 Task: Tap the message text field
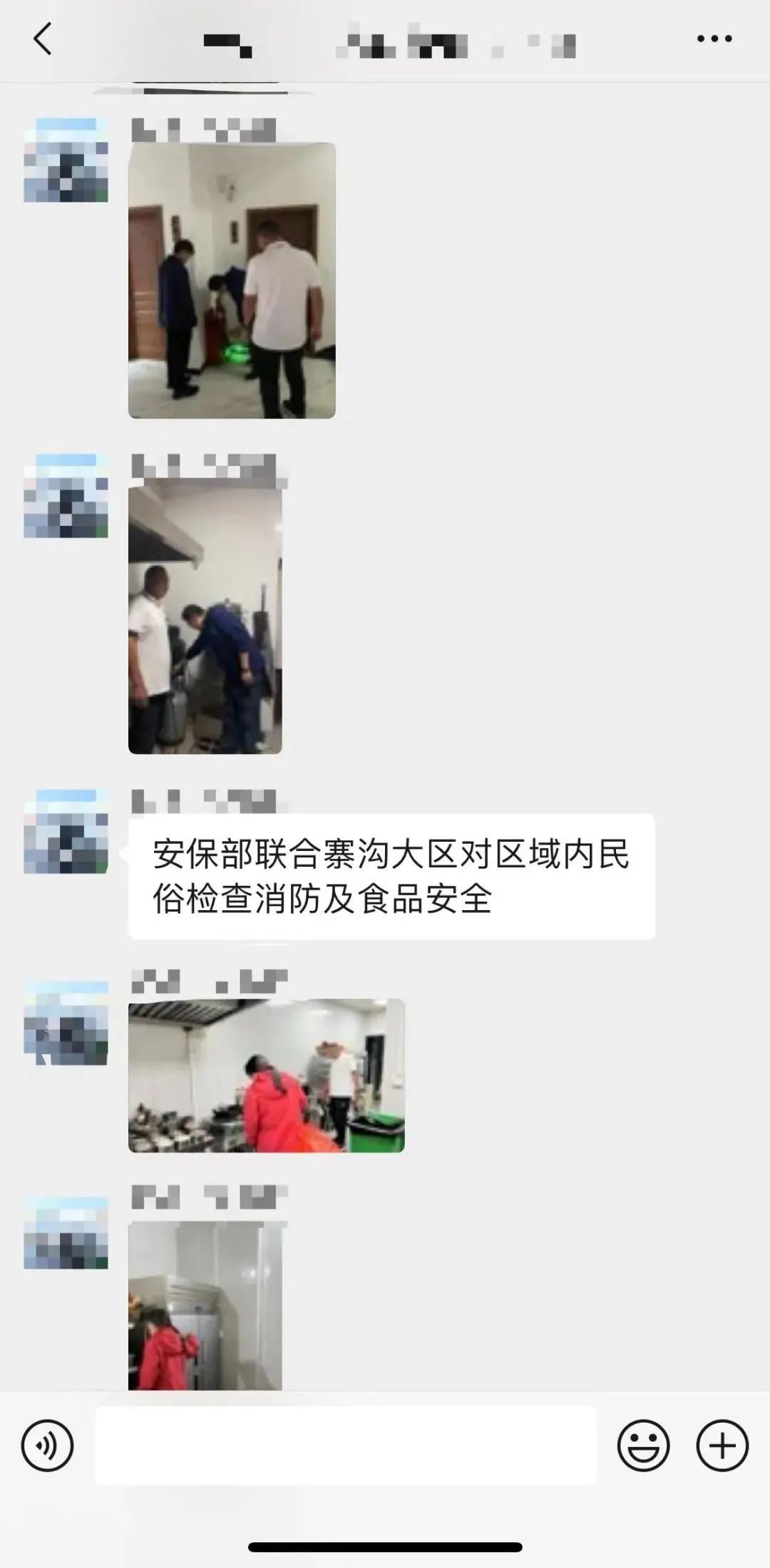tap(345, 1445)
